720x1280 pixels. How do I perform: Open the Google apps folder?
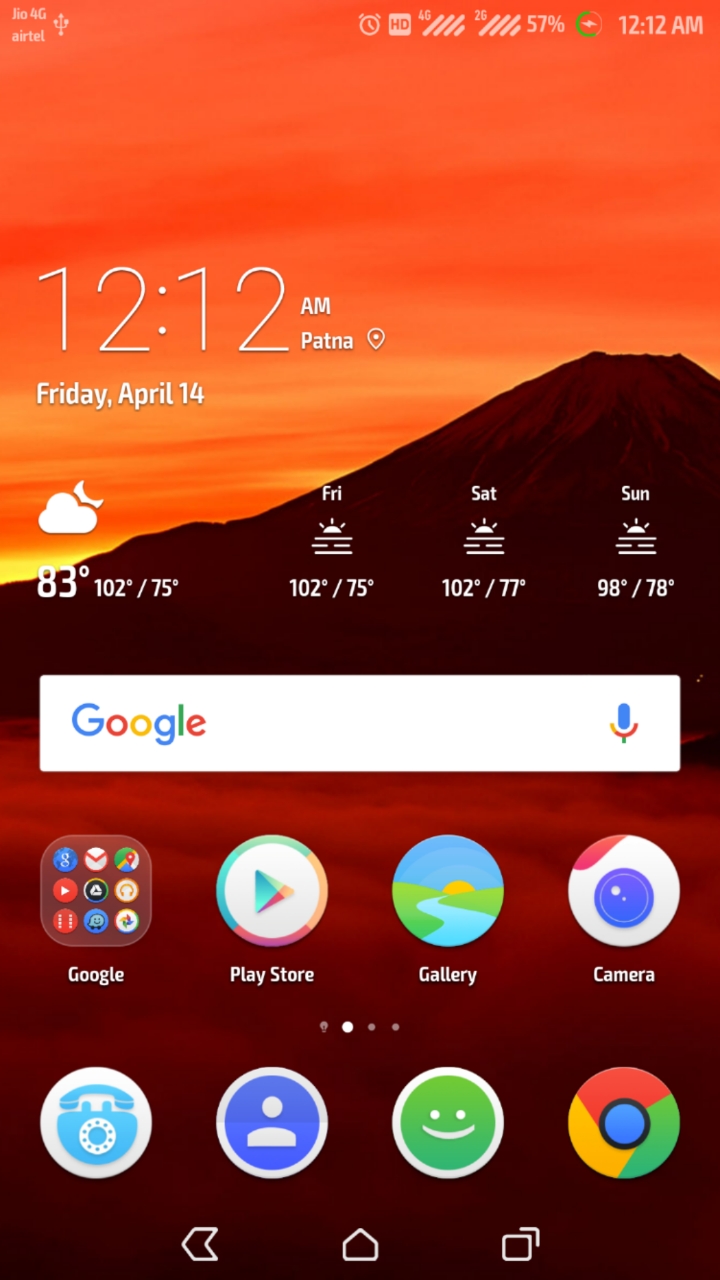point(96,890)
